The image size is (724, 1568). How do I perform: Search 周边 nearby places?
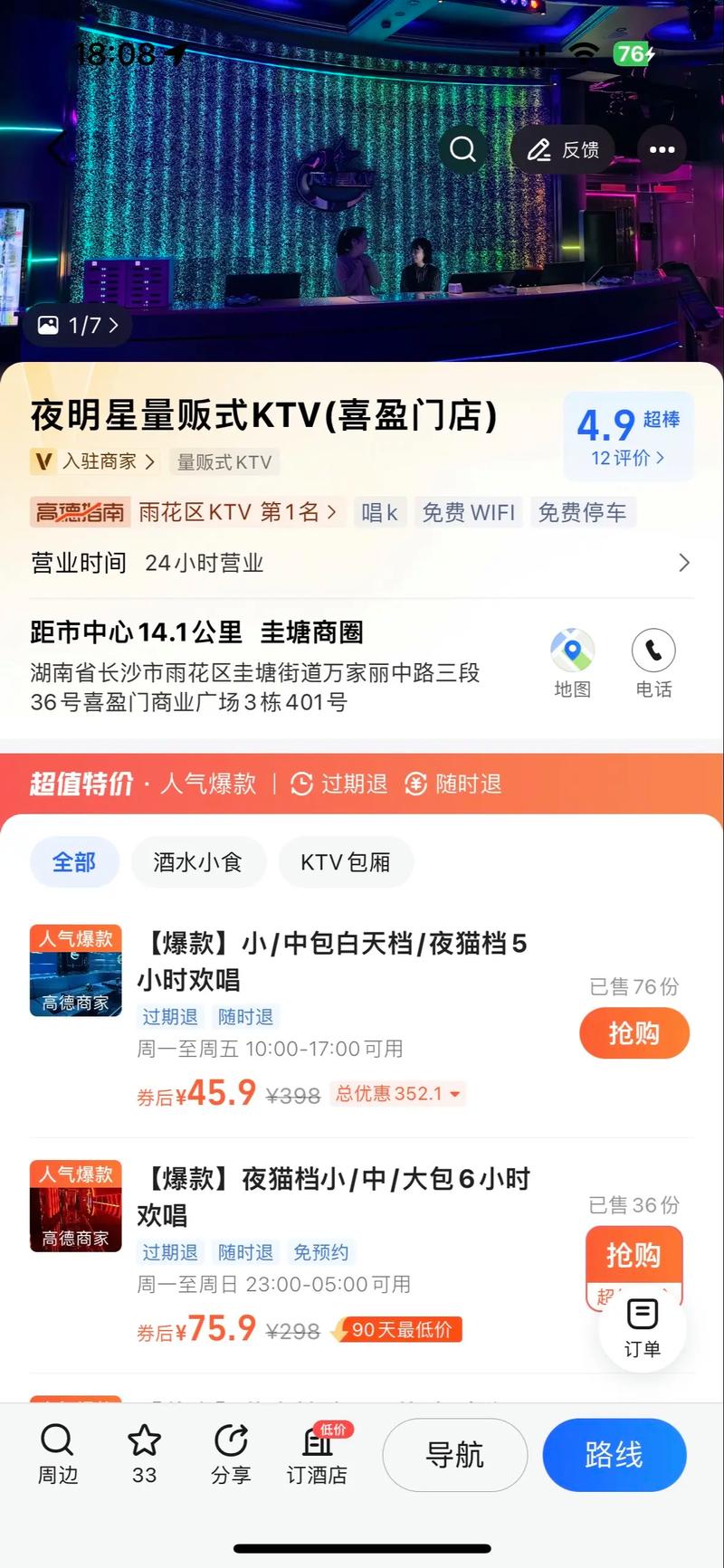(x=58, y=1455)
